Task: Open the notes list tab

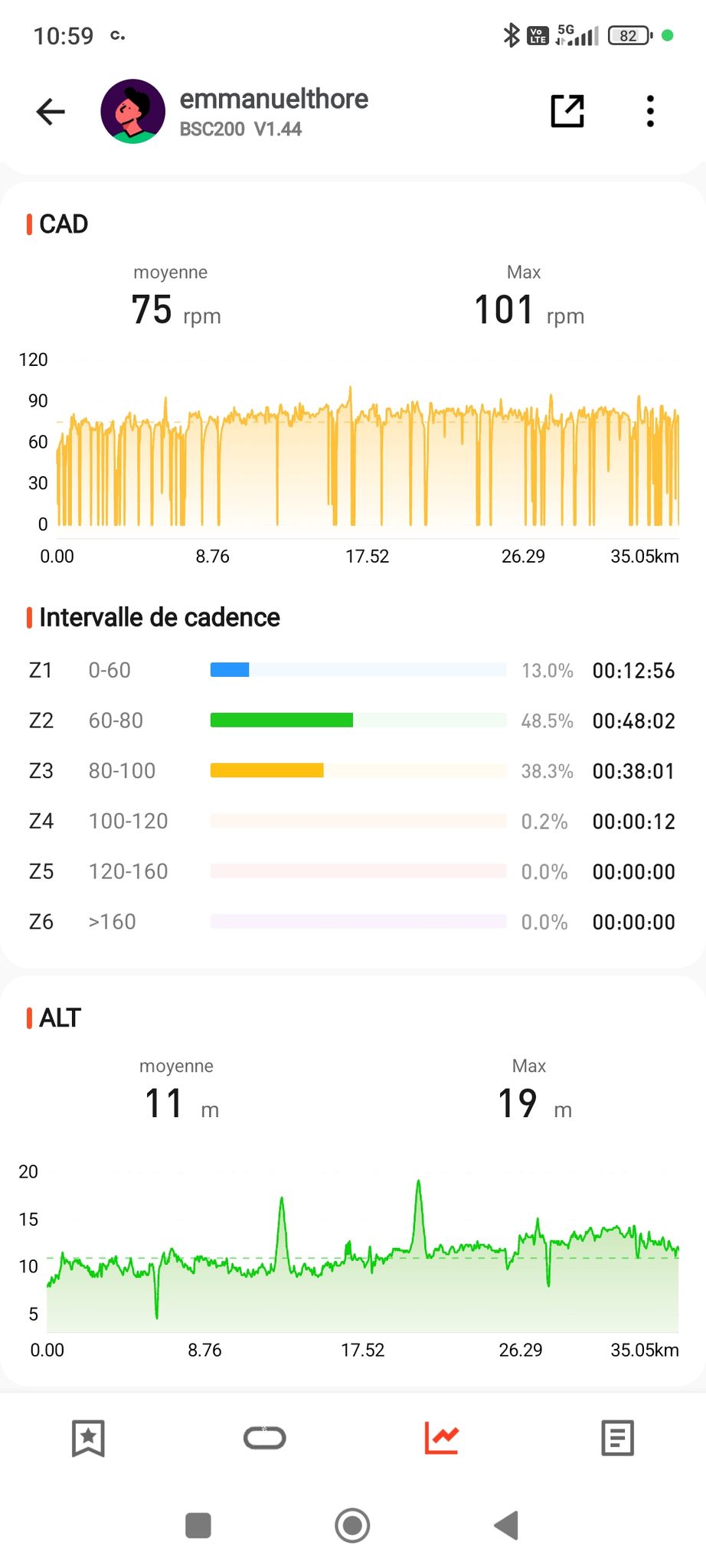Action: 618,1438
